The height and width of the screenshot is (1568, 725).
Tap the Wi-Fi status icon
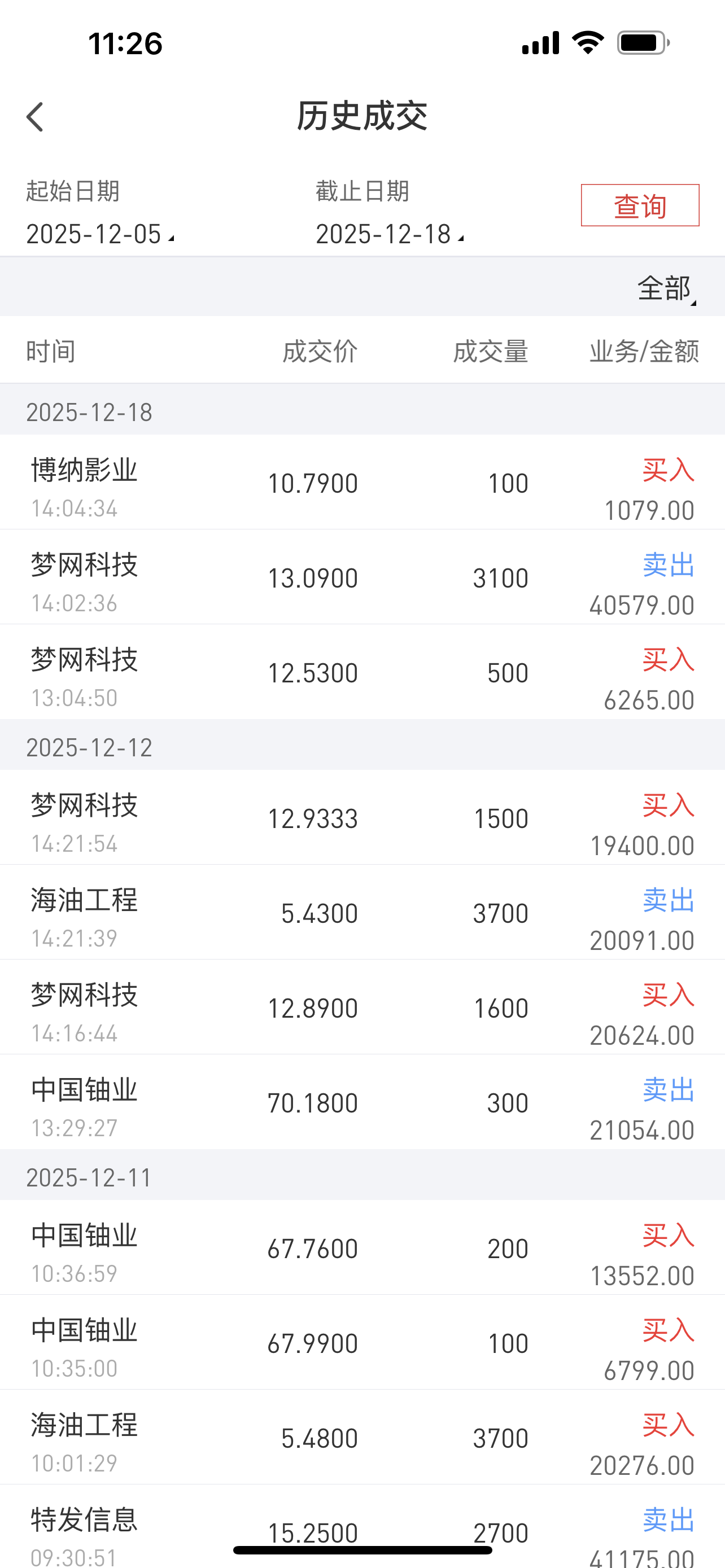(586, 42)
